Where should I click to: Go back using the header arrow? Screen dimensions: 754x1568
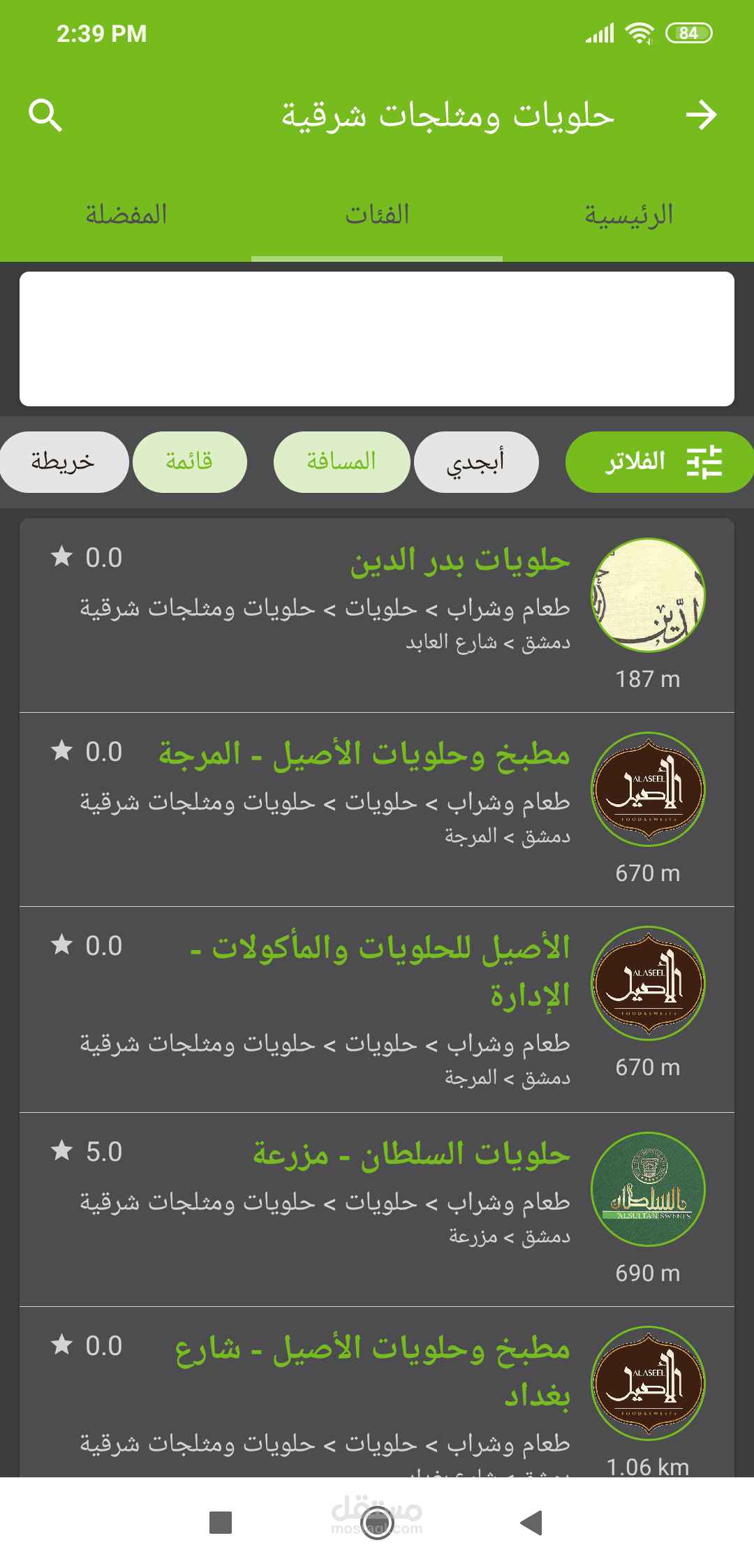[x=701, y=115]
